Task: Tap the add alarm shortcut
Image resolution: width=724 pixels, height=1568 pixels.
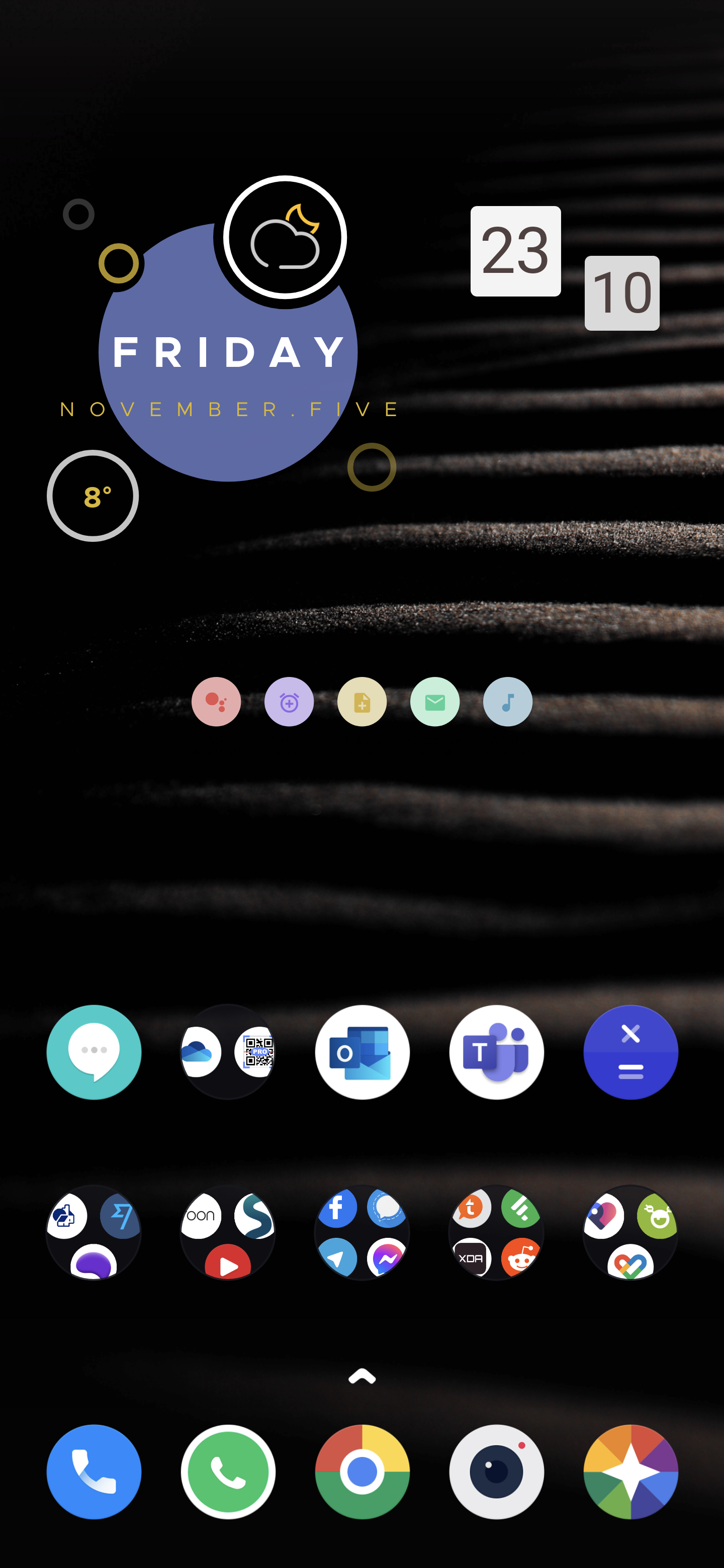Action: [289, 702]
